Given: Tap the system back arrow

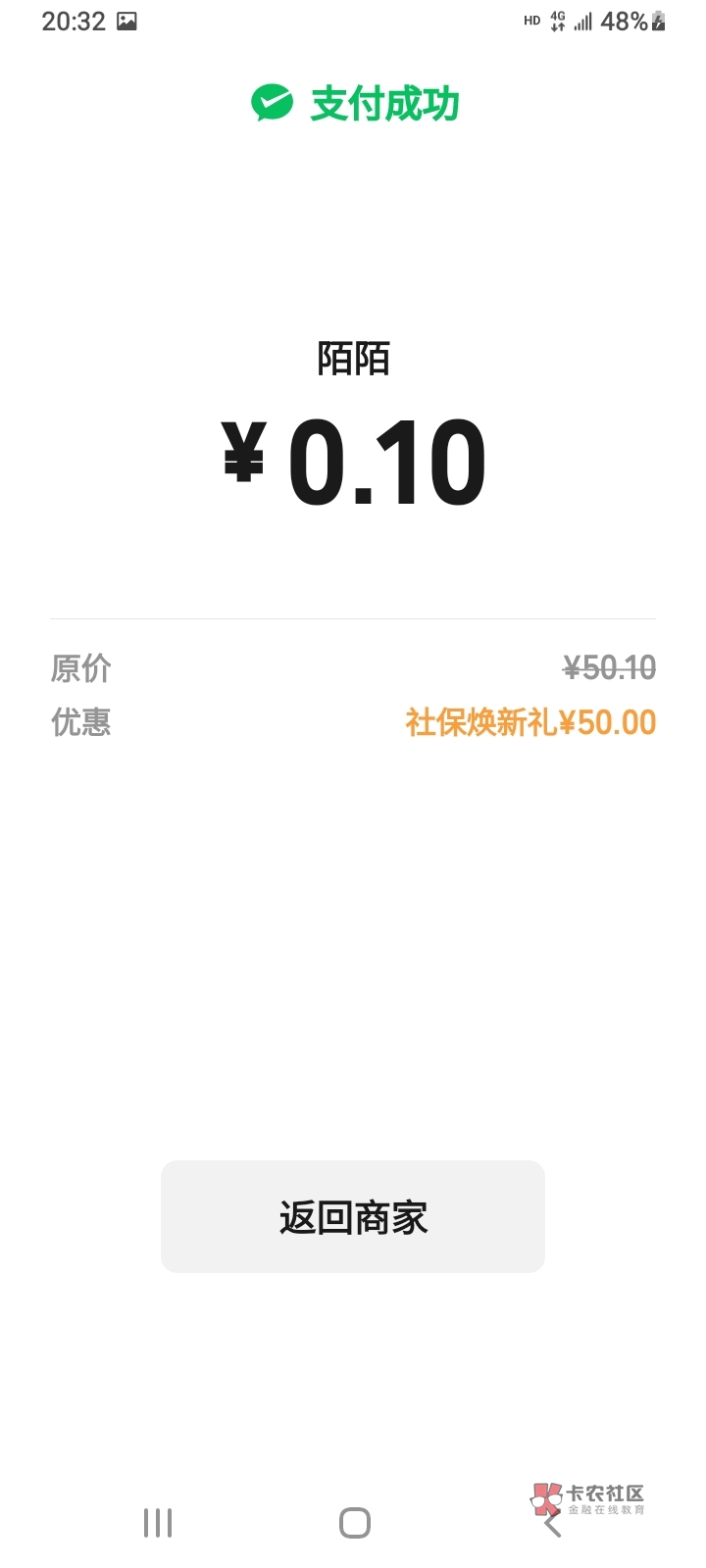Looking at the screenshot, I should coord(552,1525).
